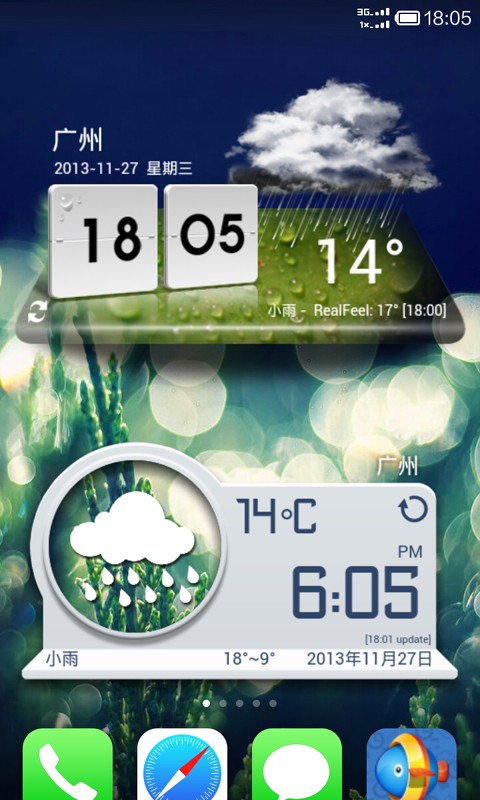Tap the home screen page indicator dots
Screen dimensions: 480x800
(240, 703)
